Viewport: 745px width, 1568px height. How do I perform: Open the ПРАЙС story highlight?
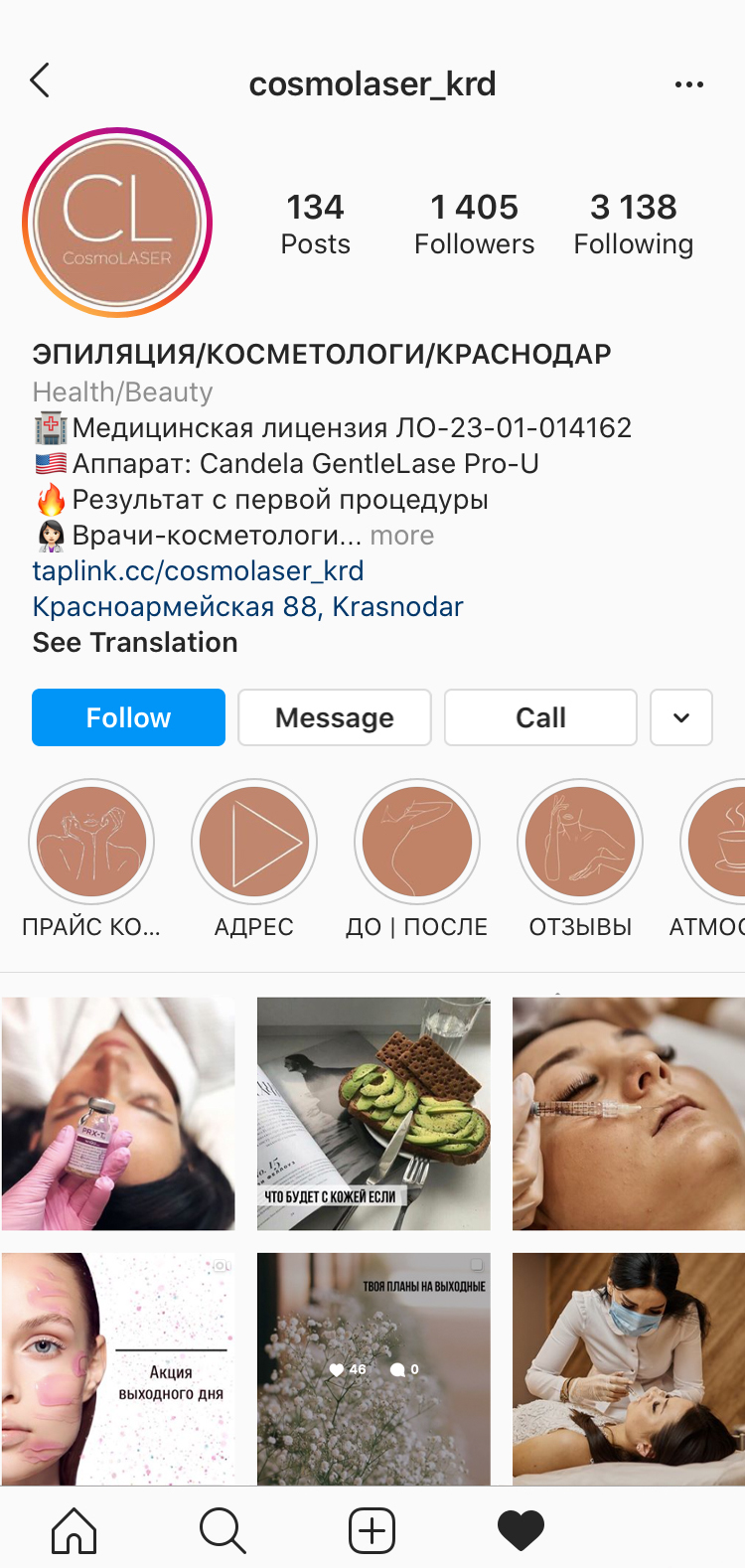click(91, 843)
